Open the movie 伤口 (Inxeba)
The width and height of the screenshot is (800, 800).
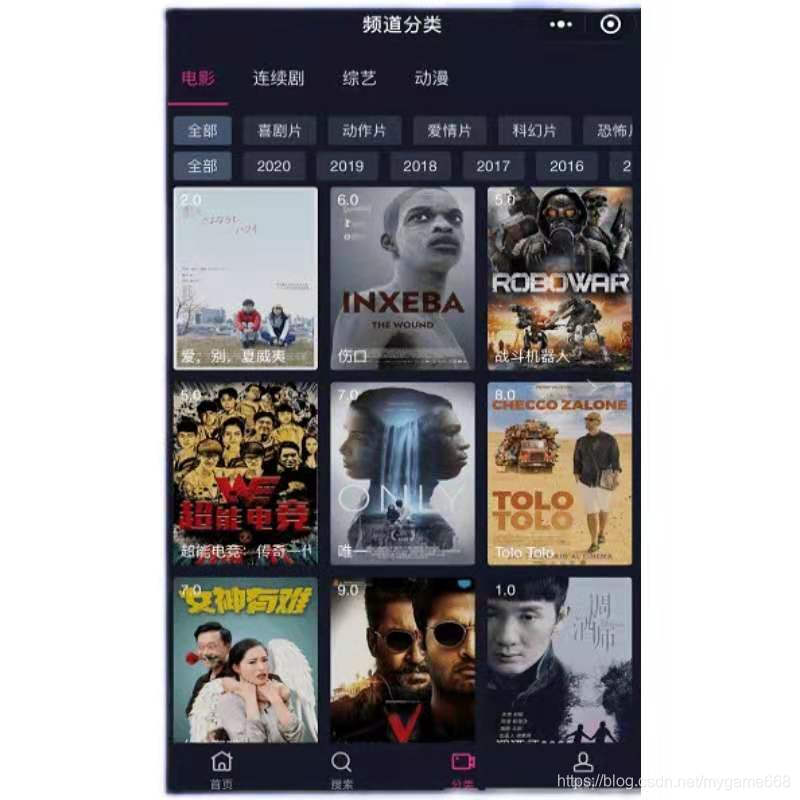[x=402, y=278]
